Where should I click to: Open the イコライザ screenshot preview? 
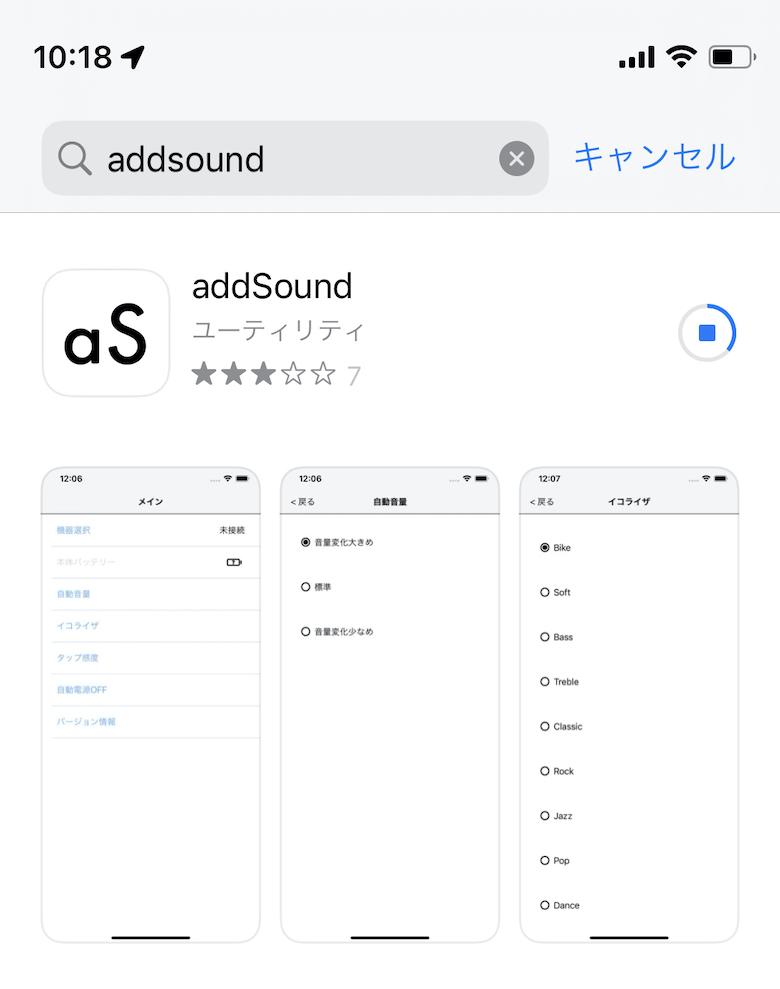click(x=628, y=705)
